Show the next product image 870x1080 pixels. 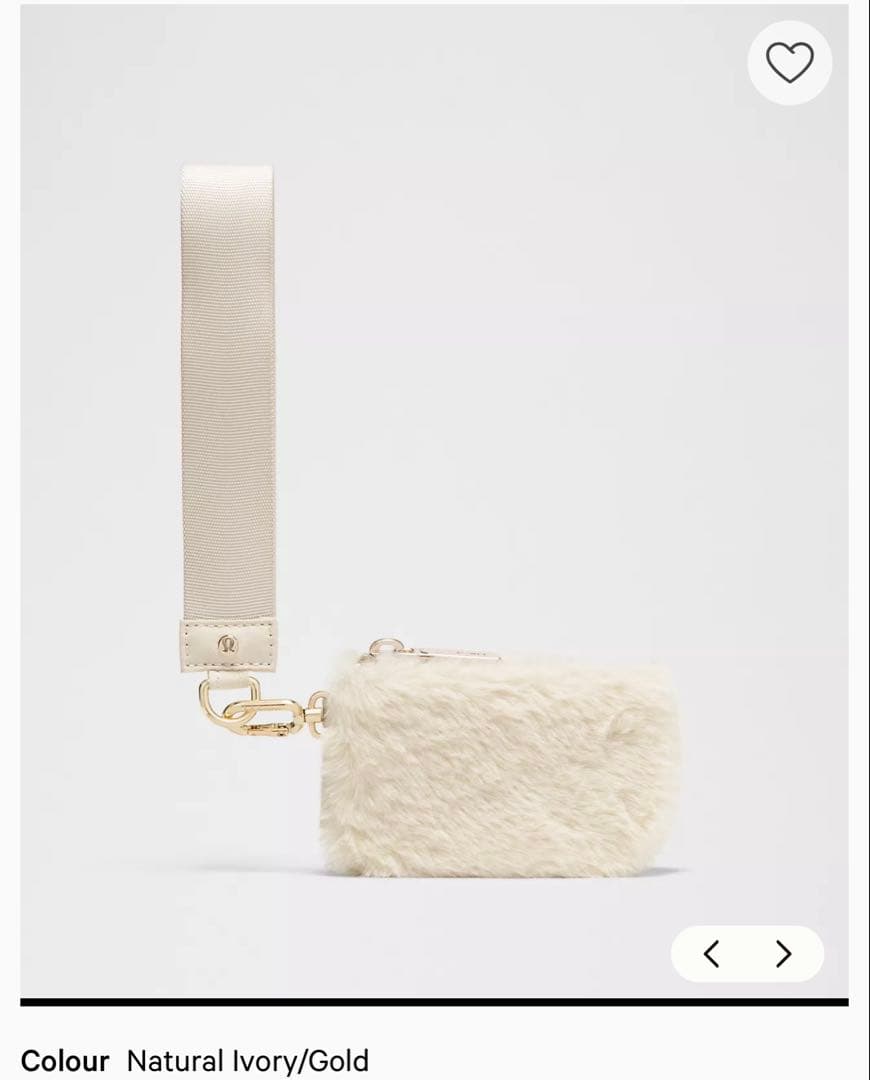[784, 954]
